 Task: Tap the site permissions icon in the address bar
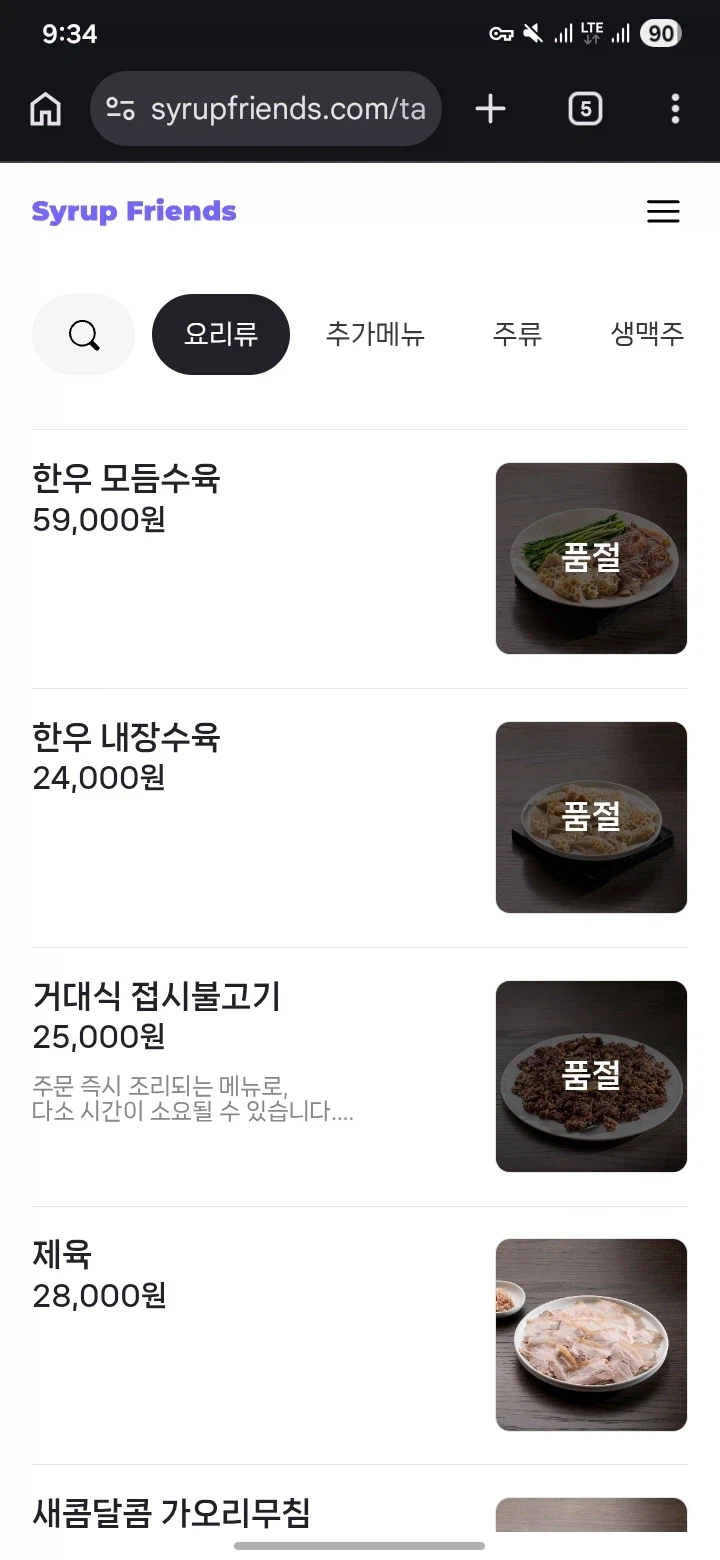pos(119,108)
